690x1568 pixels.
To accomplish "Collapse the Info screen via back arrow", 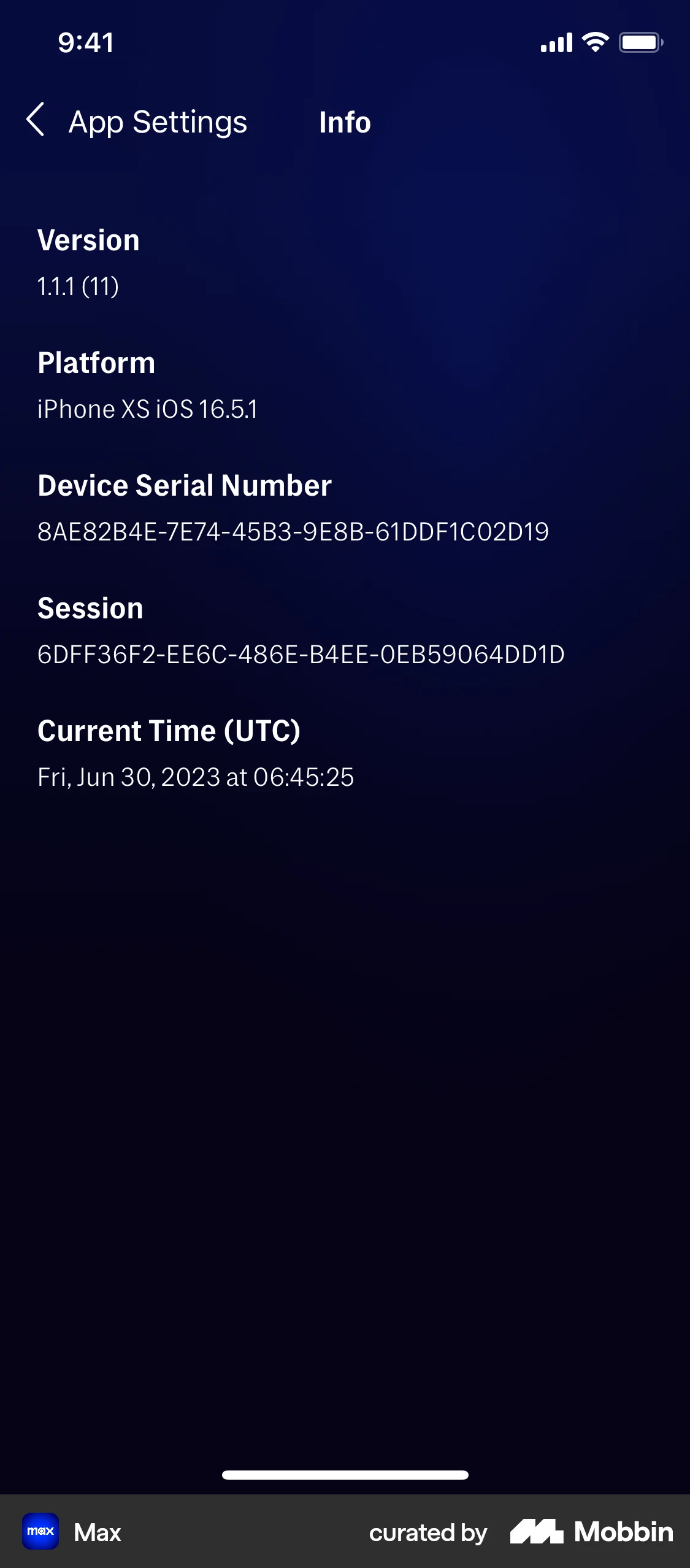I will (36, 121).
